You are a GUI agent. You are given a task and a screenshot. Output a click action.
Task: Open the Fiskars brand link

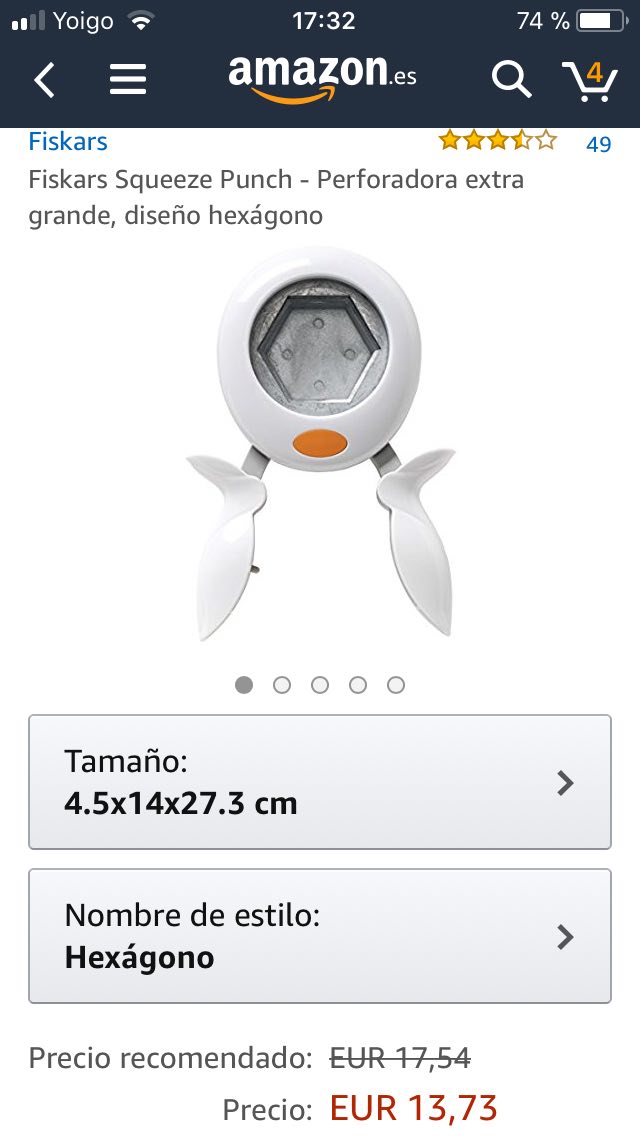tap(68, 142)
